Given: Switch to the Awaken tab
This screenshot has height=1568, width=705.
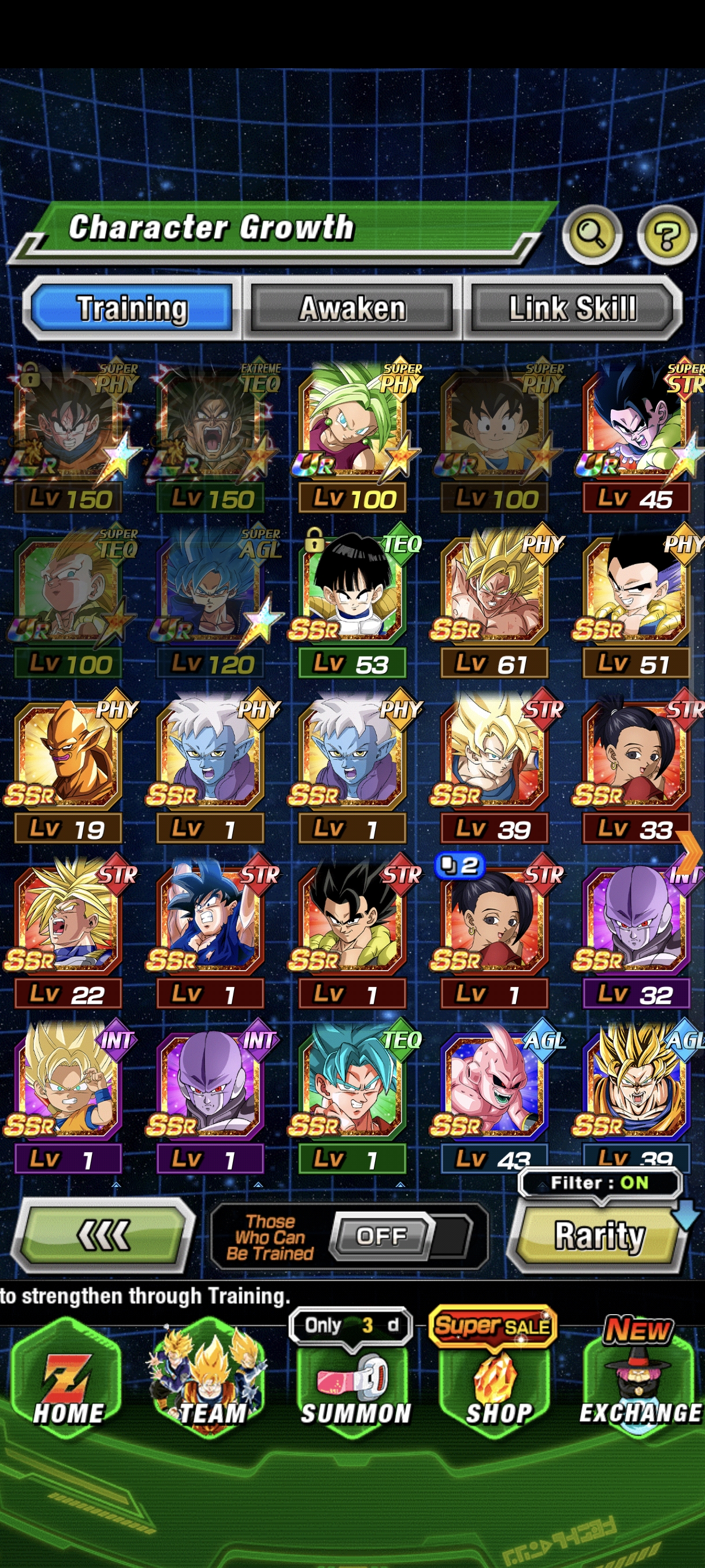Looking at the screenshot, I should click(352, 308).
